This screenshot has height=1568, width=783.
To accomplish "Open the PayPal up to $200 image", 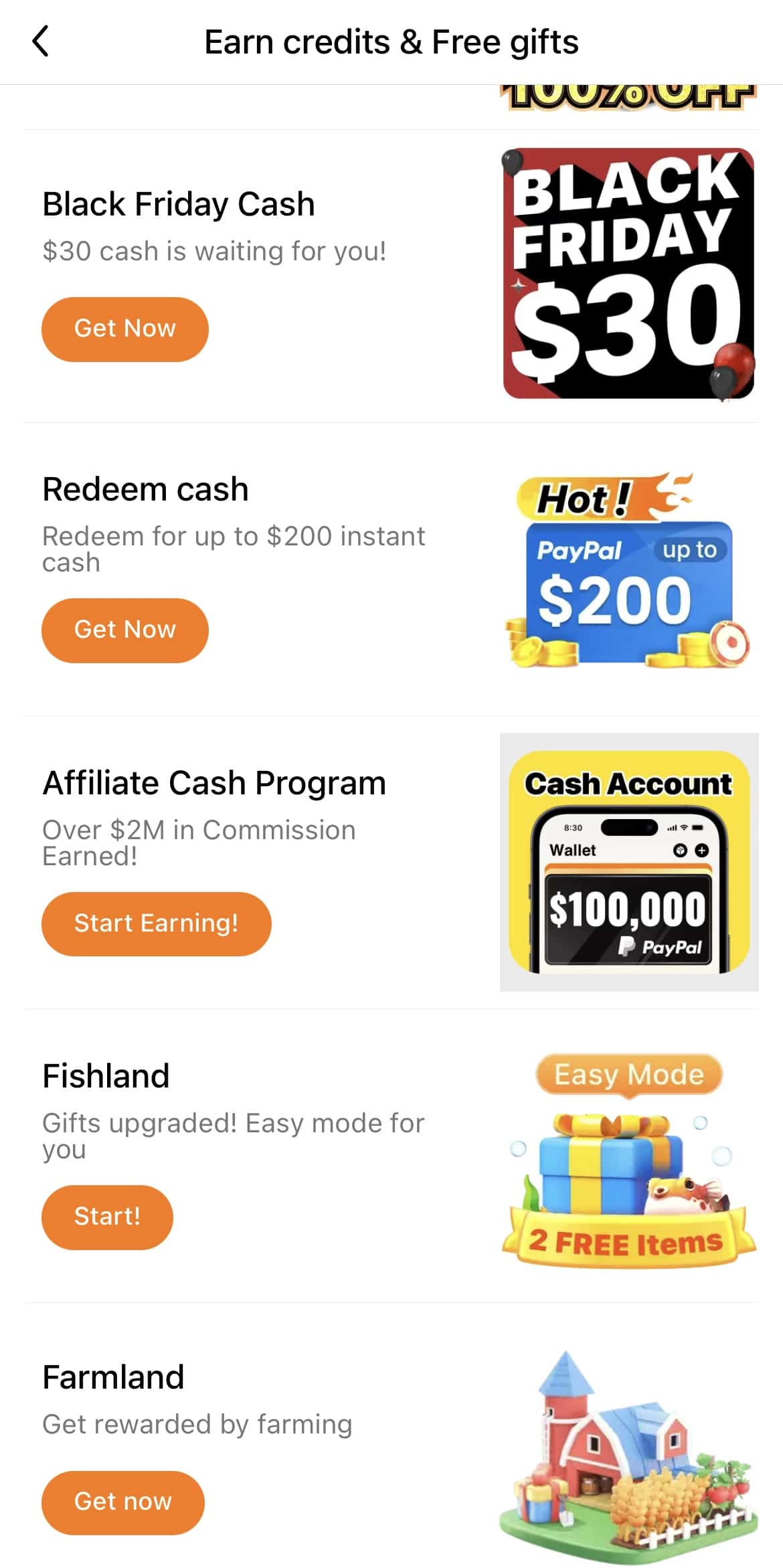I will [x=628, y=570].
